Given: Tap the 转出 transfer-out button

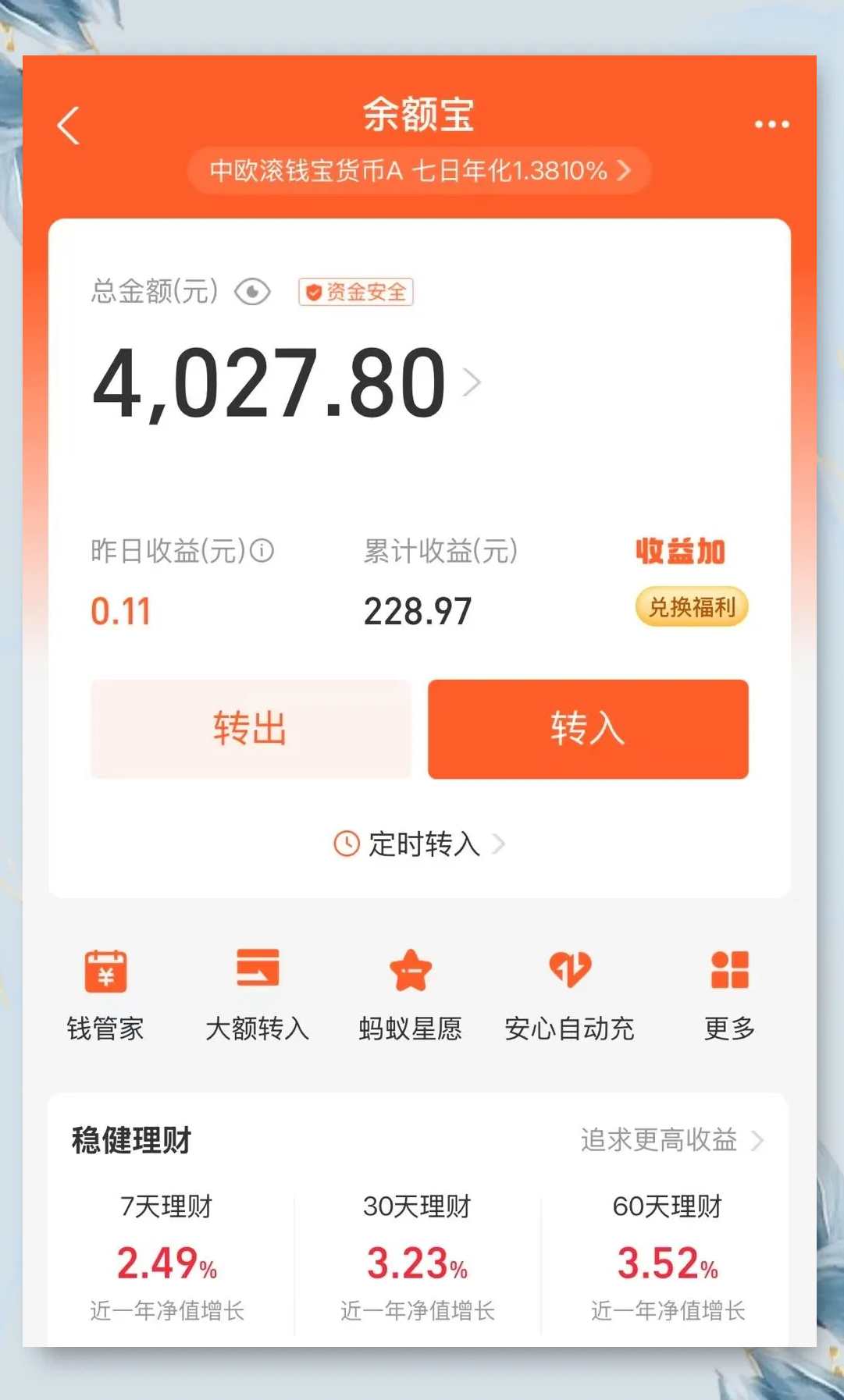Looking at the screenshot, I should 251,729.
